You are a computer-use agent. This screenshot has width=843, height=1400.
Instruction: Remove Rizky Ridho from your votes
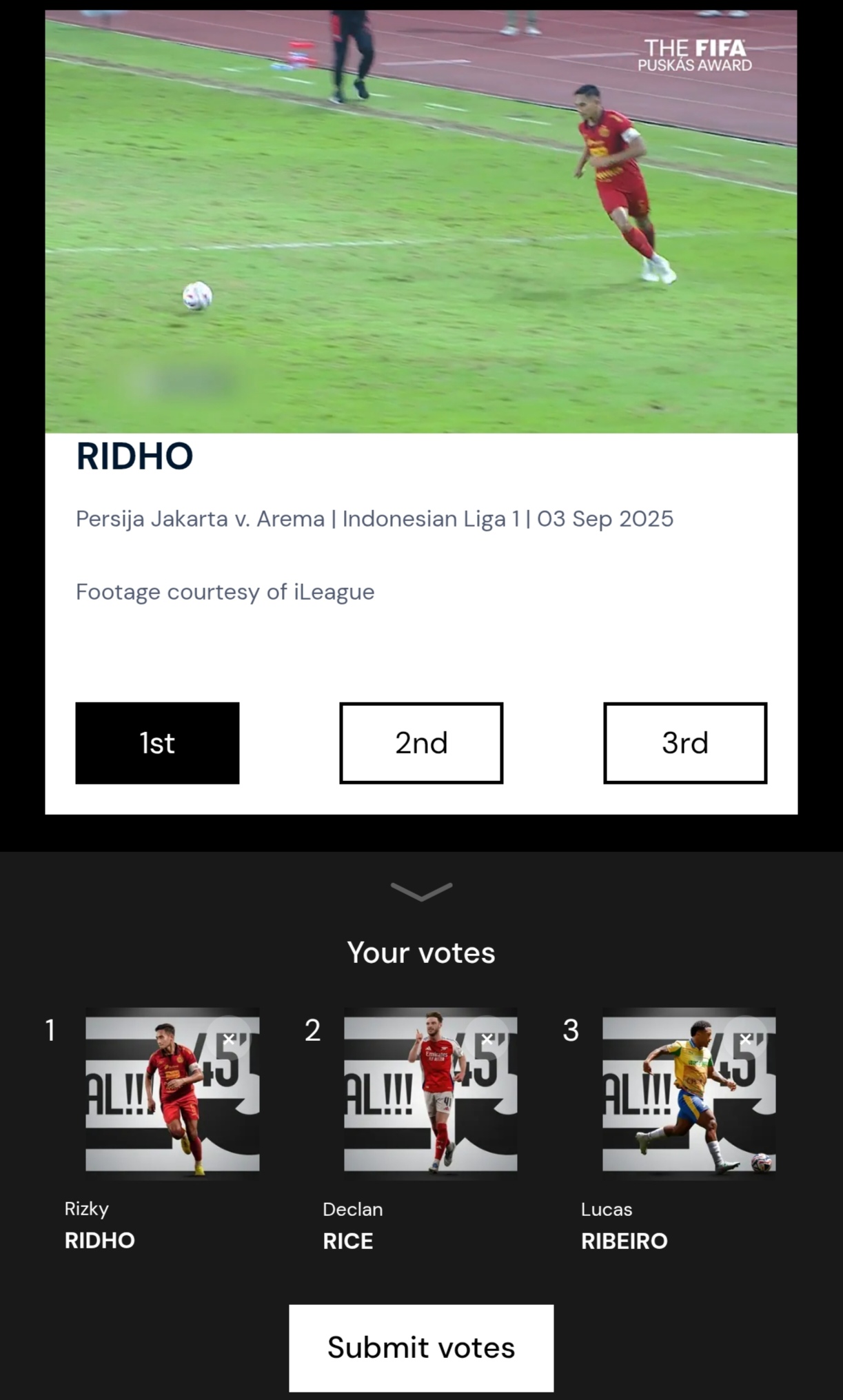229,1038
